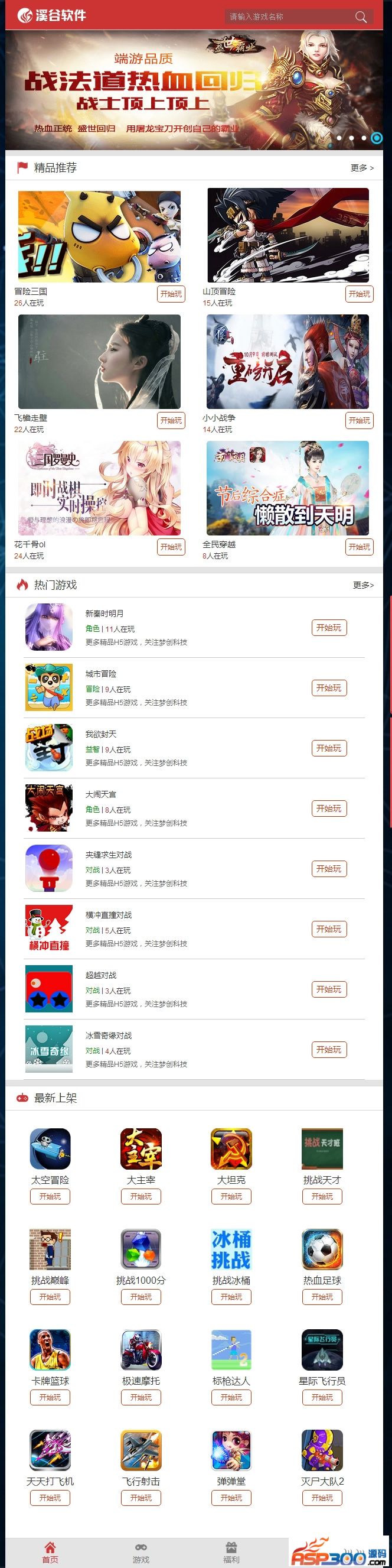The width and height of the screenshot is (392, 1568).
Task: Open the 热血足球 game icon
Action: tap(322, 1249)
